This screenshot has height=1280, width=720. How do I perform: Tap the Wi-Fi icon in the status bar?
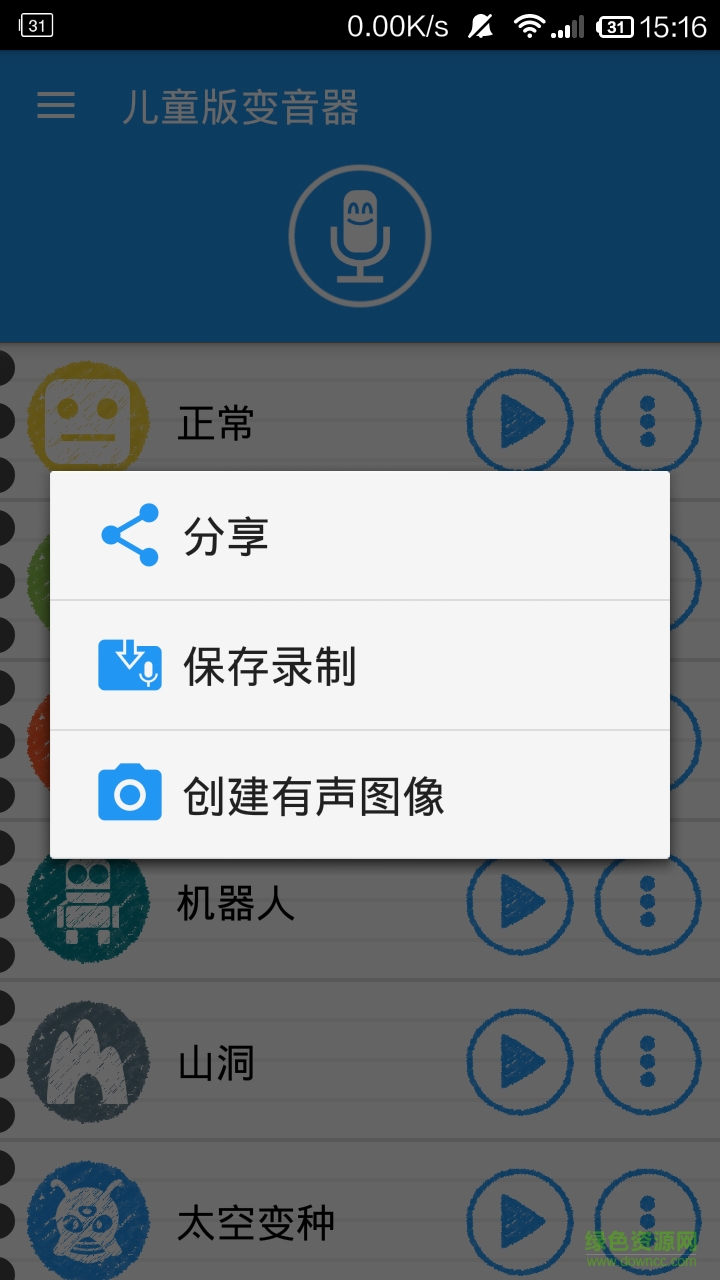tap(530, 25)
